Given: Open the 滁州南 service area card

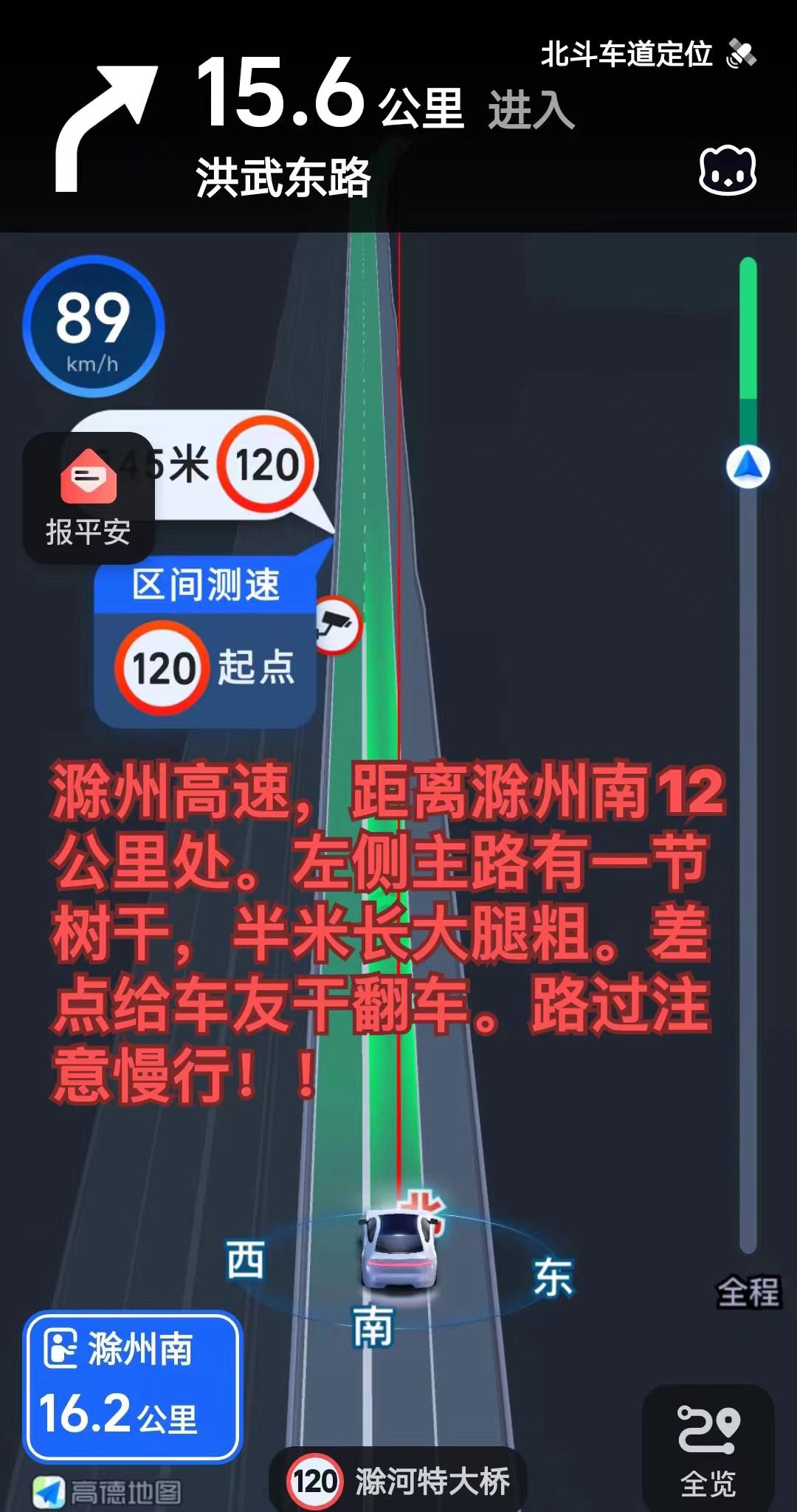Looking at the screenshot, I should pyautogui.click(x=133, y=1387).
